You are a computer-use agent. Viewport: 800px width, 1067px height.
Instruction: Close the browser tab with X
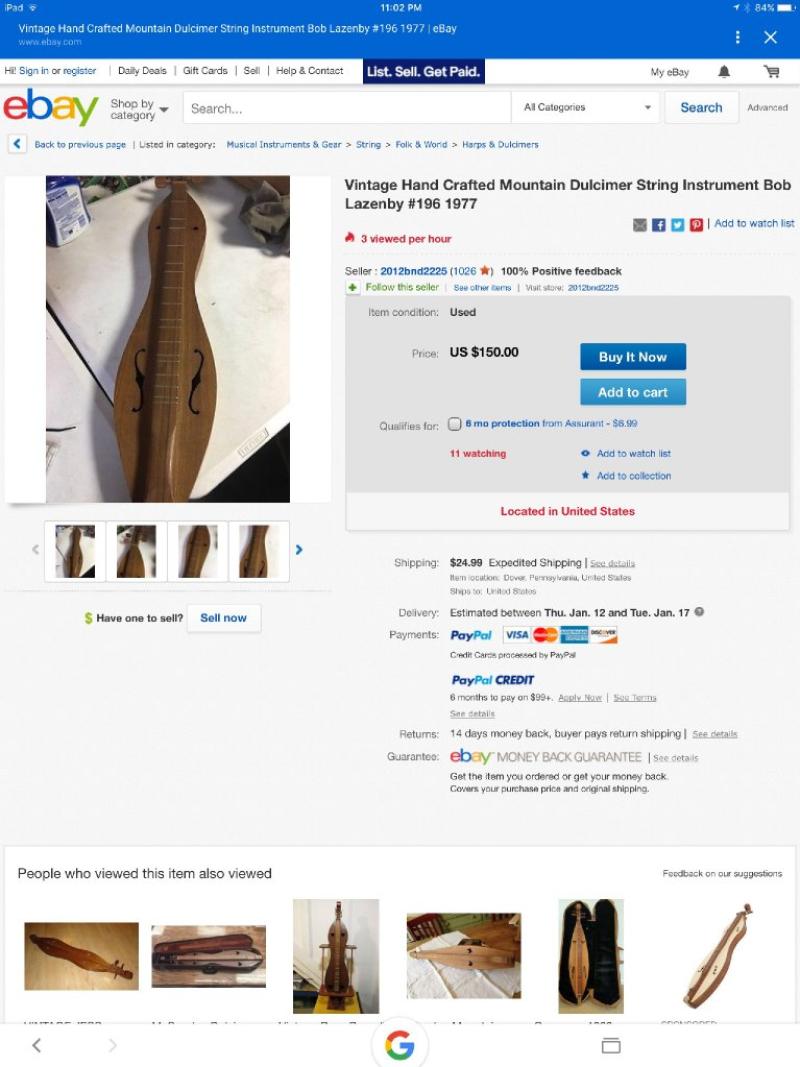[770, 37]
